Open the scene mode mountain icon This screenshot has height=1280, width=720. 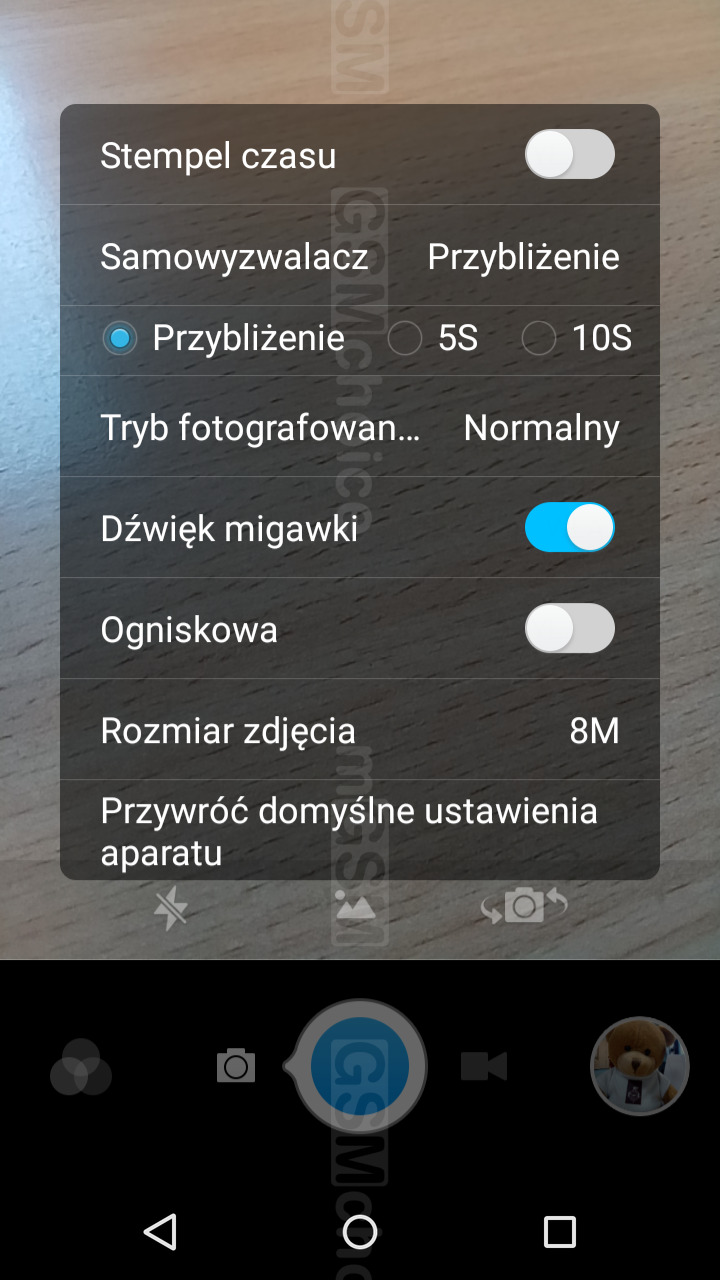coord(355,906)
